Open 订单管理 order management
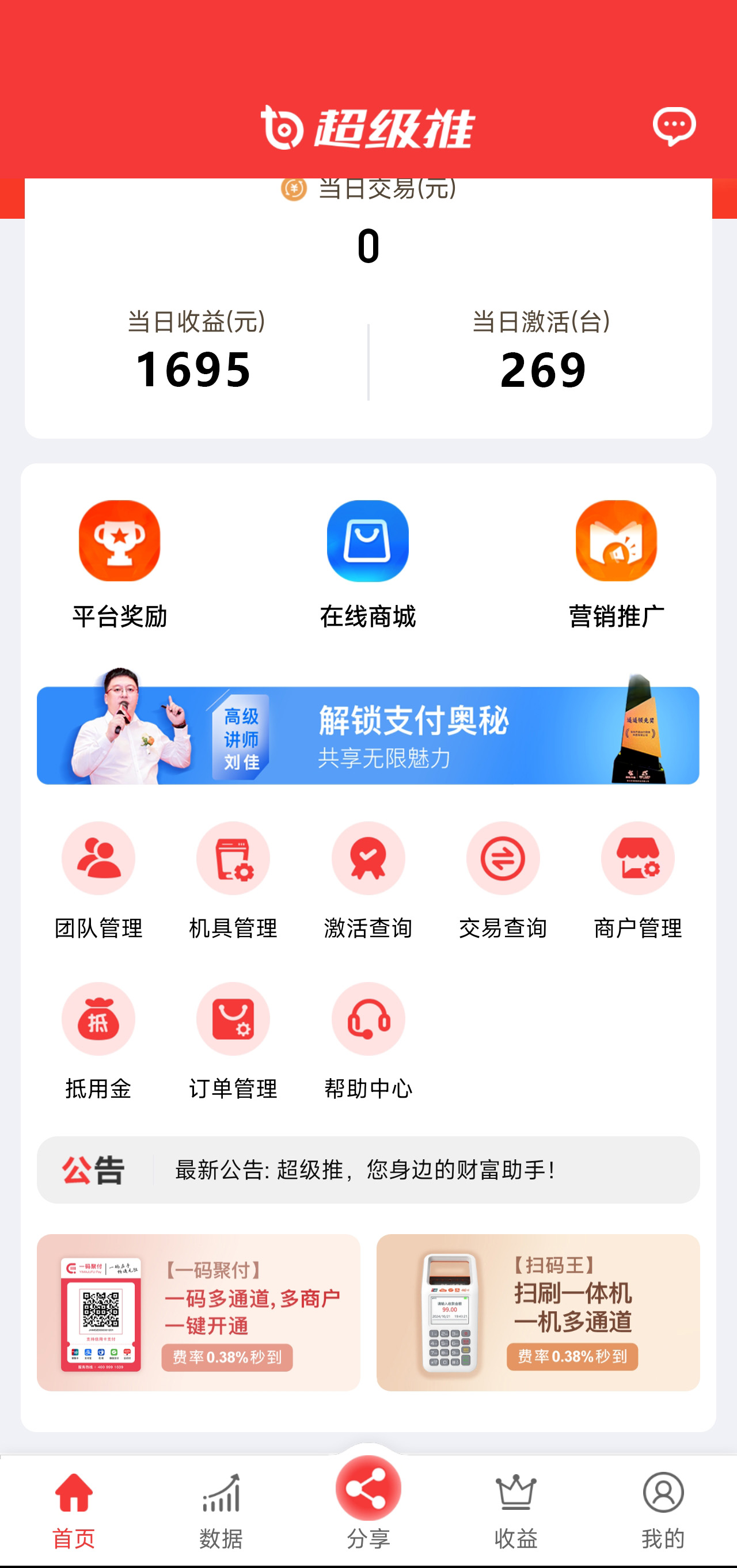 pos(233,1019)
